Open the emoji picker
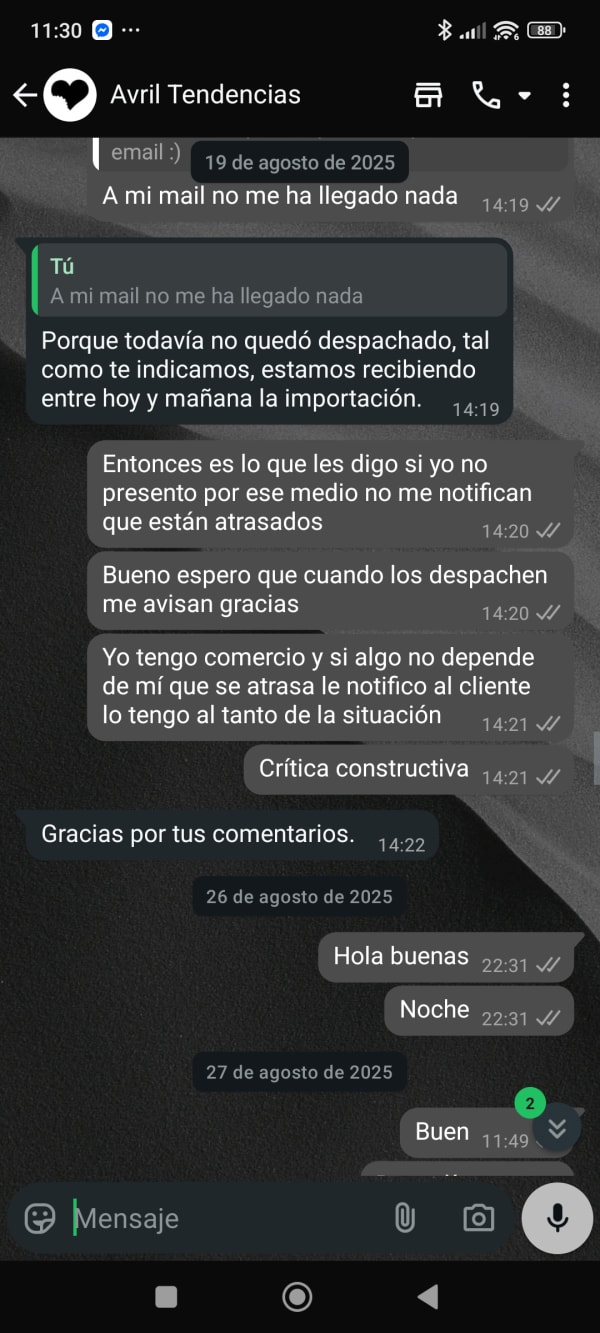This screenshot has width=600, height=1333. pyautogui.click(x=40, y=1218)
